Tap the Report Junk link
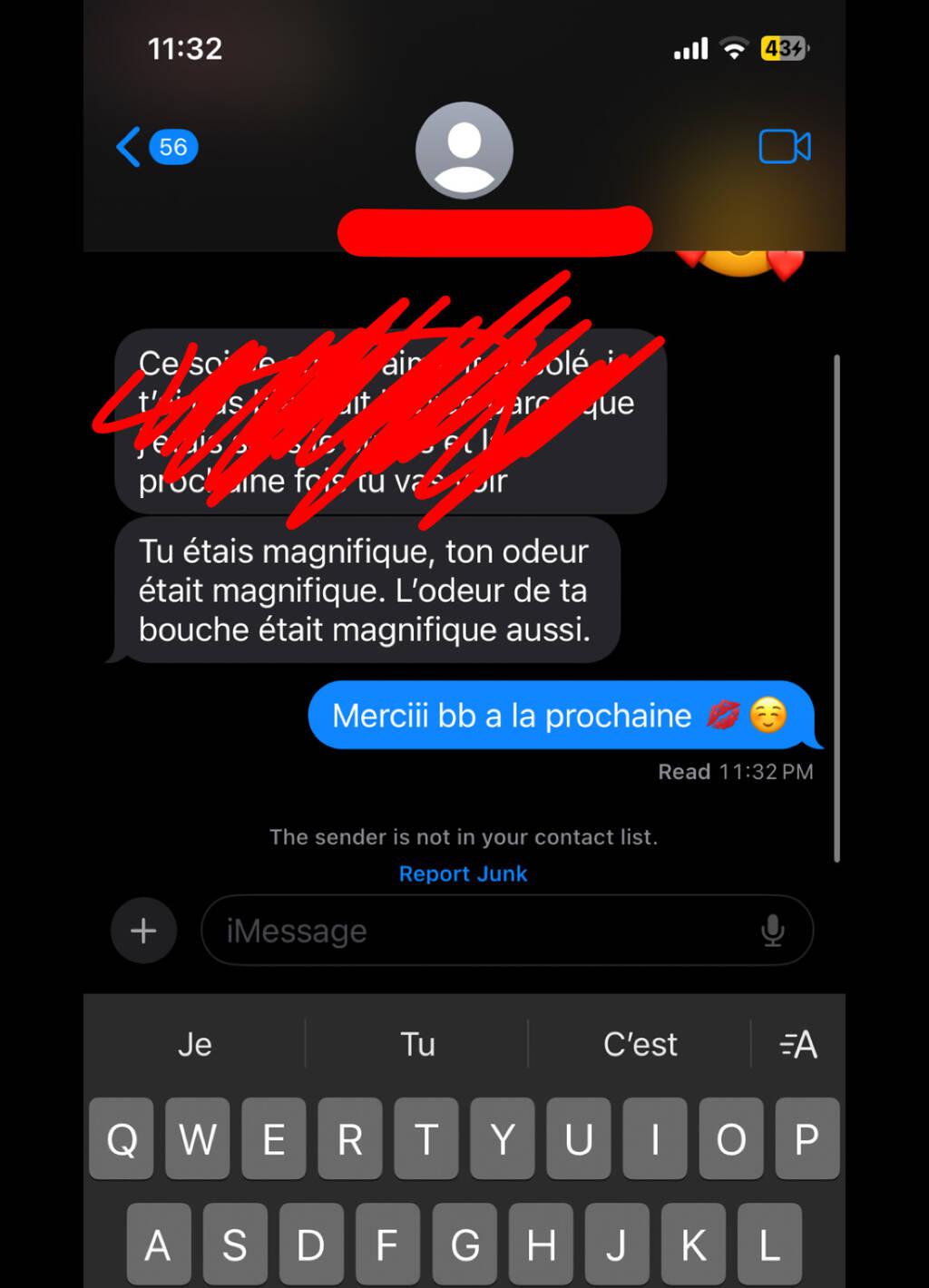 [463, 873]
